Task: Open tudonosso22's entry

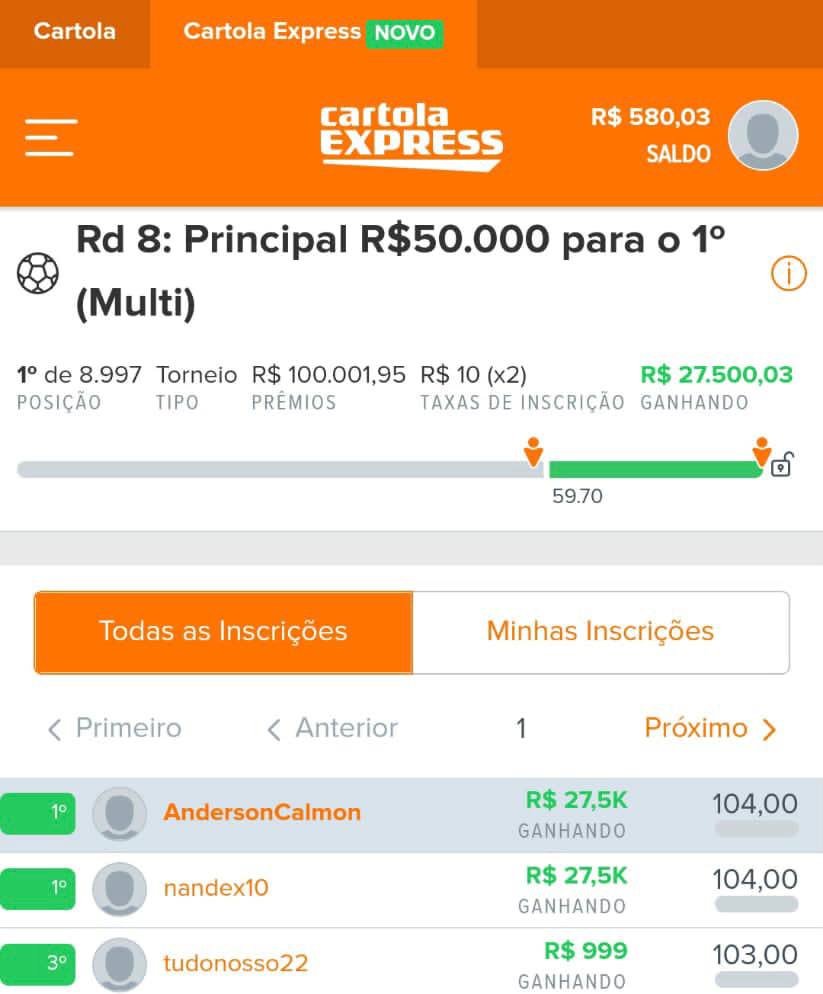Action: (236, 964)
